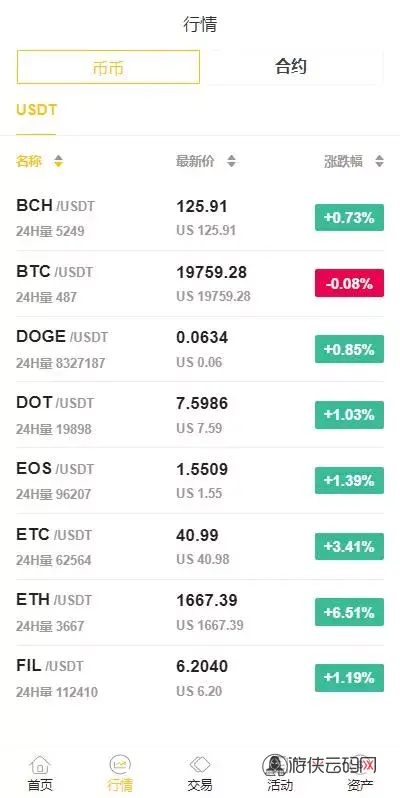Open the BTC/USDT trading pair
Viewport: 400px width, 798px height.
click(x=200, y=283)
